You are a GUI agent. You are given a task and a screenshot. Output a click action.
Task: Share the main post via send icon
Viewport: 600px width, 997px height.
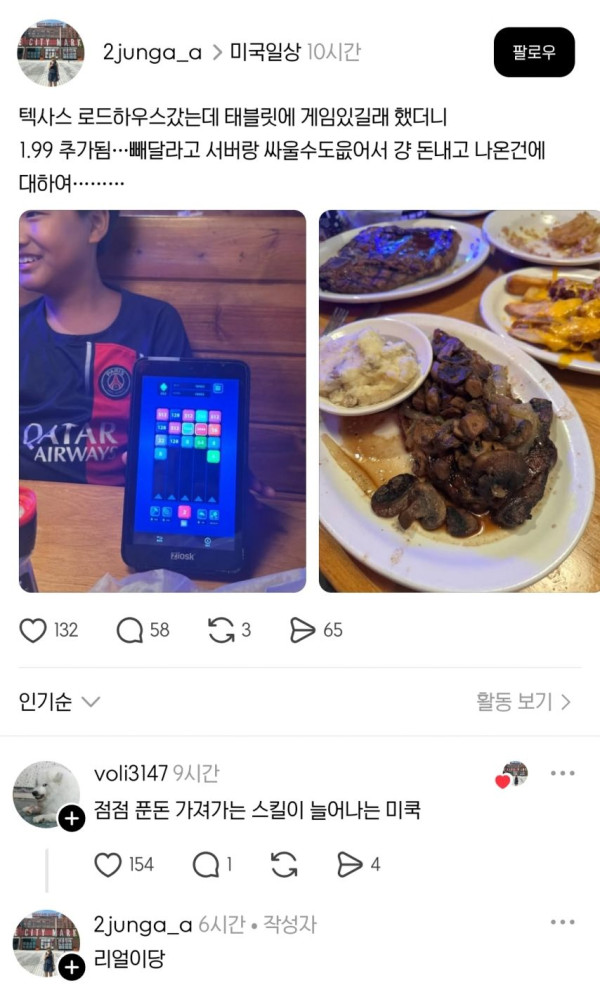302,630
